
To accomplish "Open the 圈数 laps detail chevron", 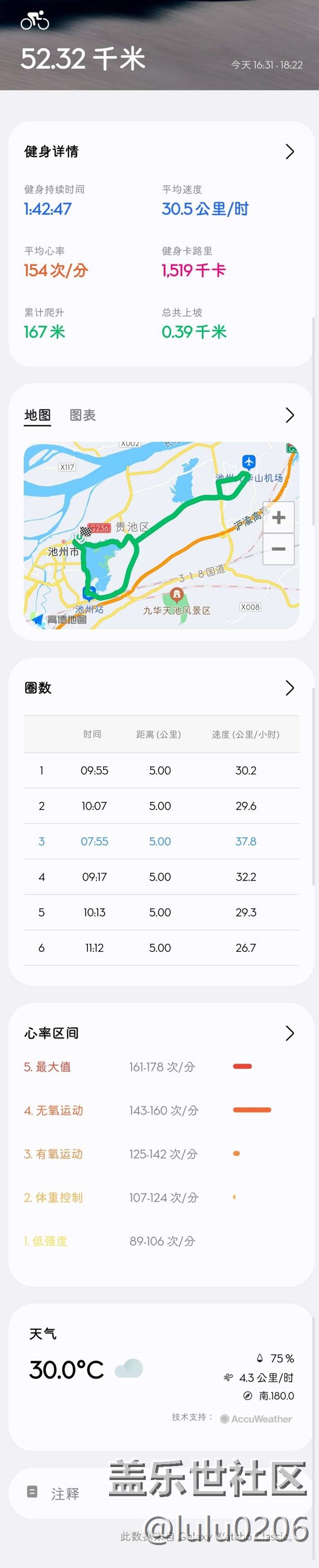I will pos(289,688).
